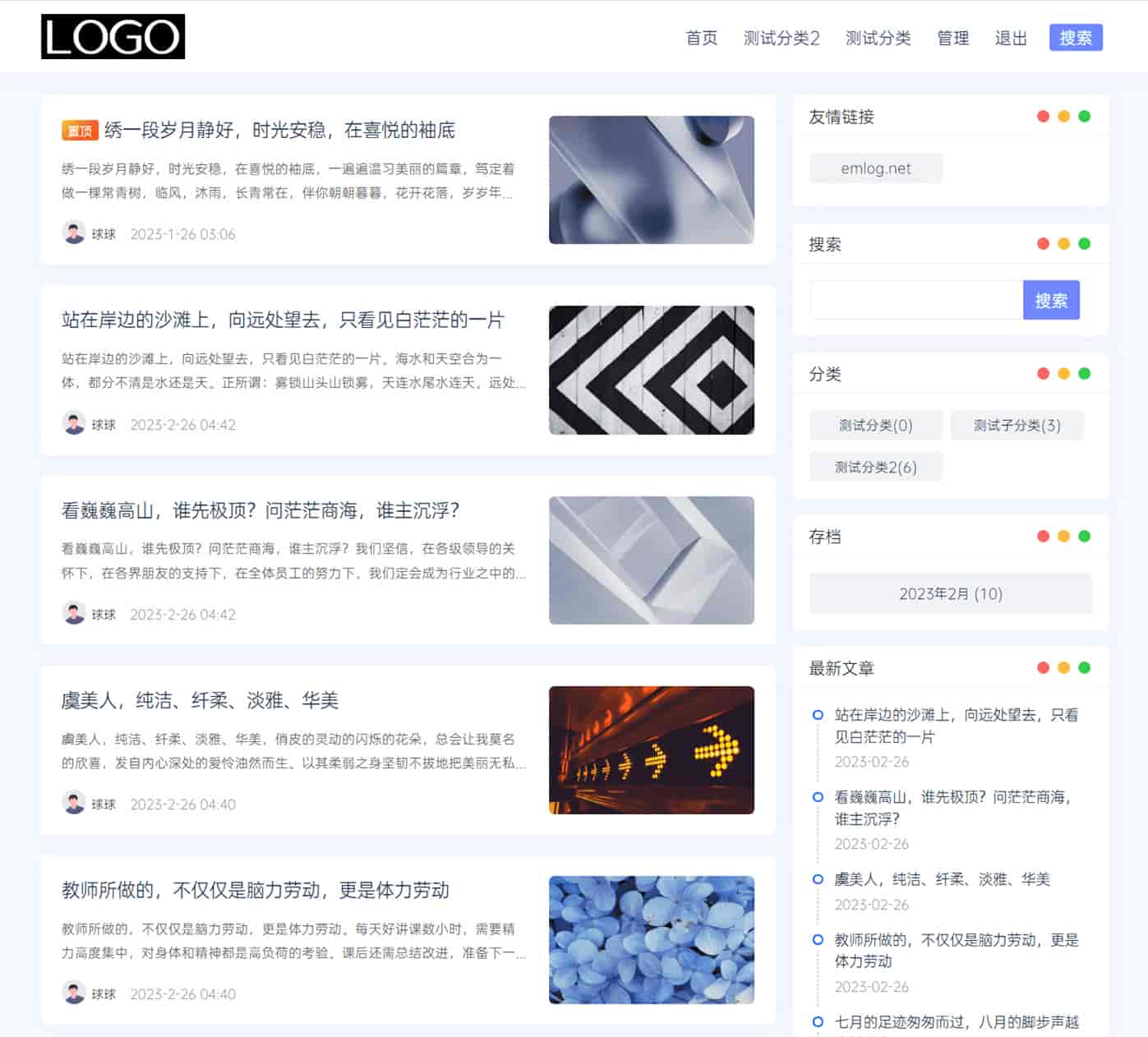Select category chip 测试子分类(3)
Image resolution: width=1148 pixels, height=1037 pixels.
pos(1017,425)
